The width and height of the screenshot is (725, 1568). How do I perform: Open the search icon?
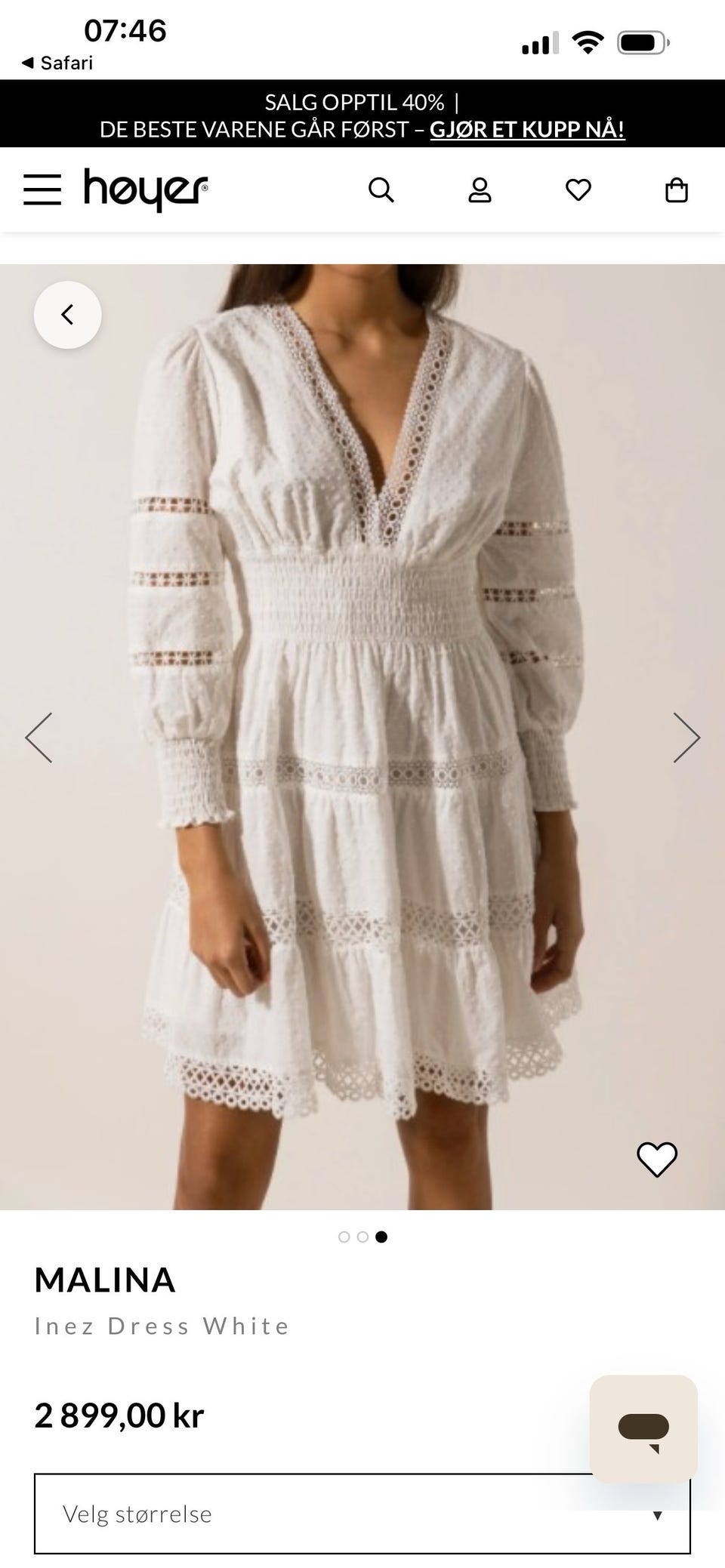coord(381,190)
